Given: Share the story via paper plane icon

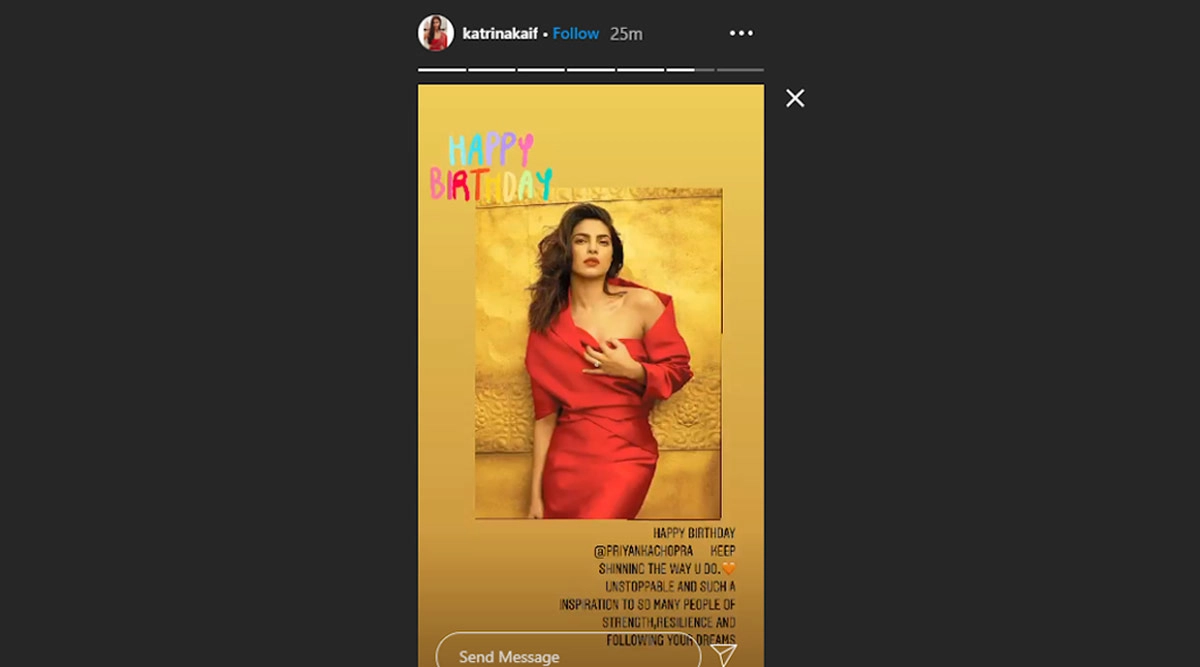Looking at the screenshot, I should (x=723, y=653).
